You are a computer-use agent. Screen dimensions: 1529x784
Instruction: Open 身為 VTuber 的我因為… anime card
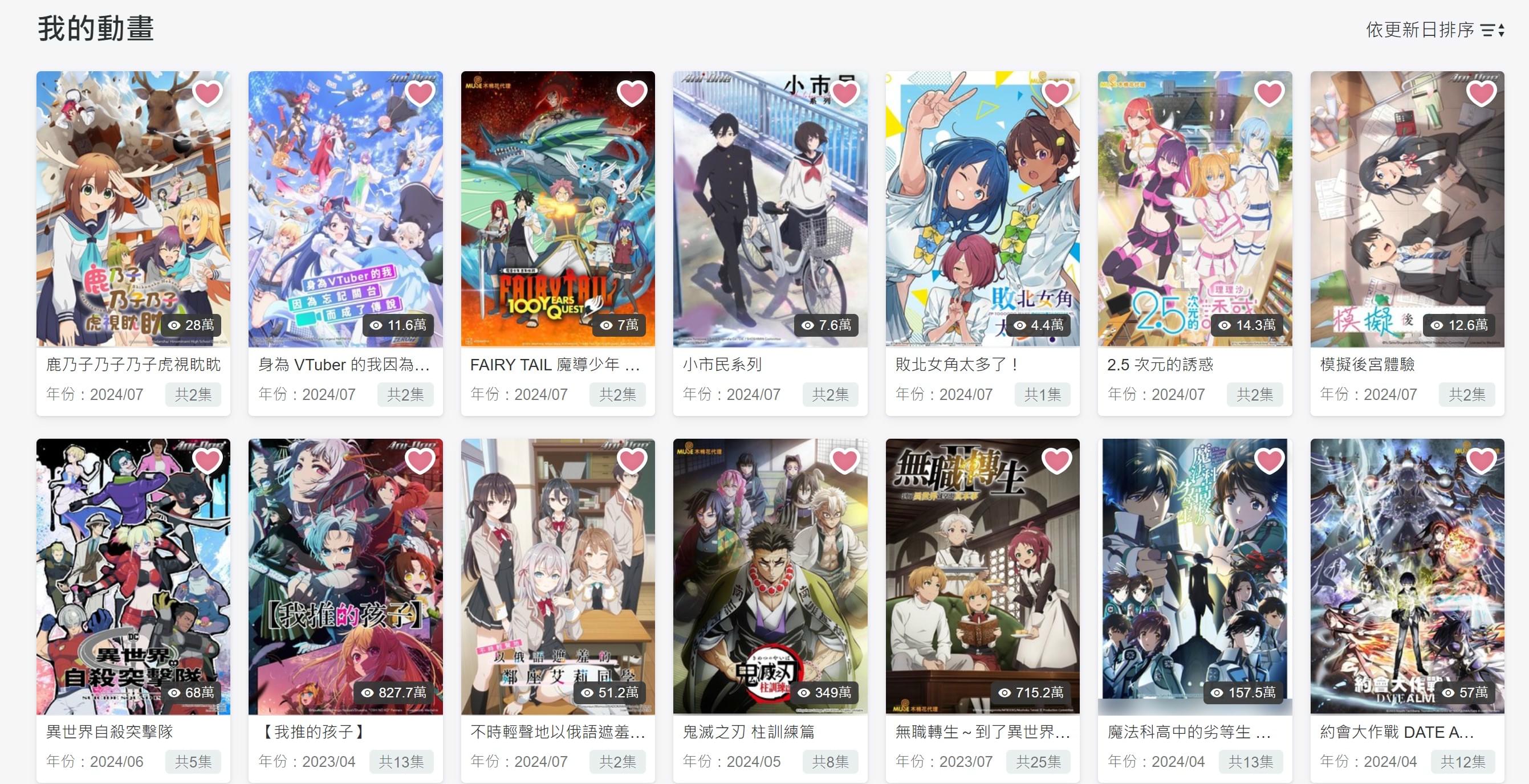pyautogui.click(x=345, y=209)
